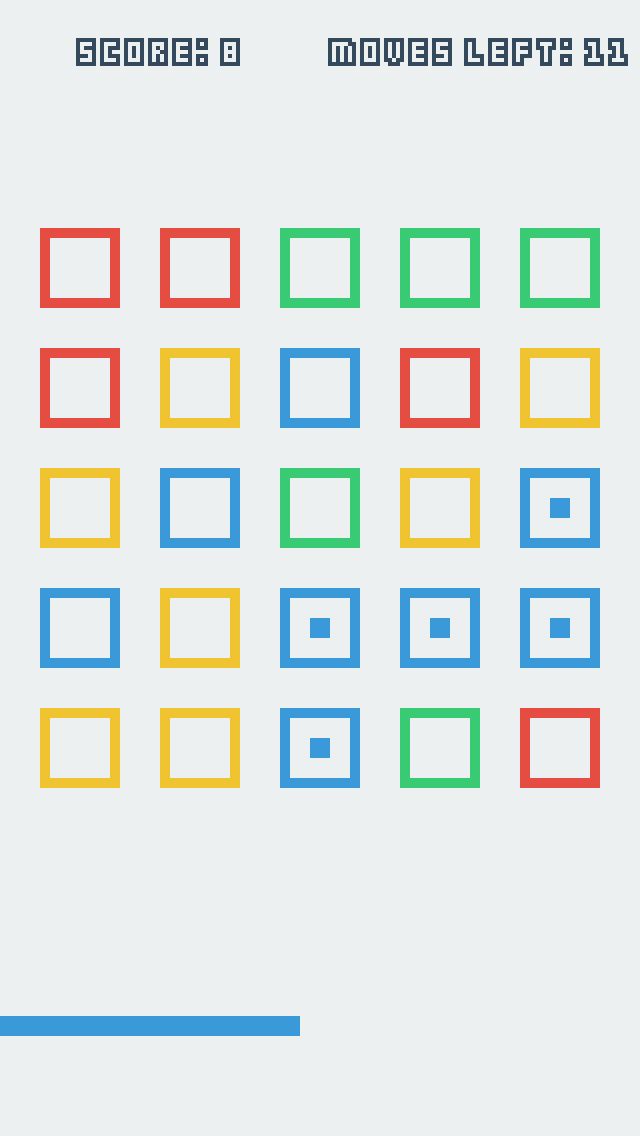This screenshot has width=640, height=1136.
Task: Tap the red square in the top-left corner
Action: [x=80, y=268]
